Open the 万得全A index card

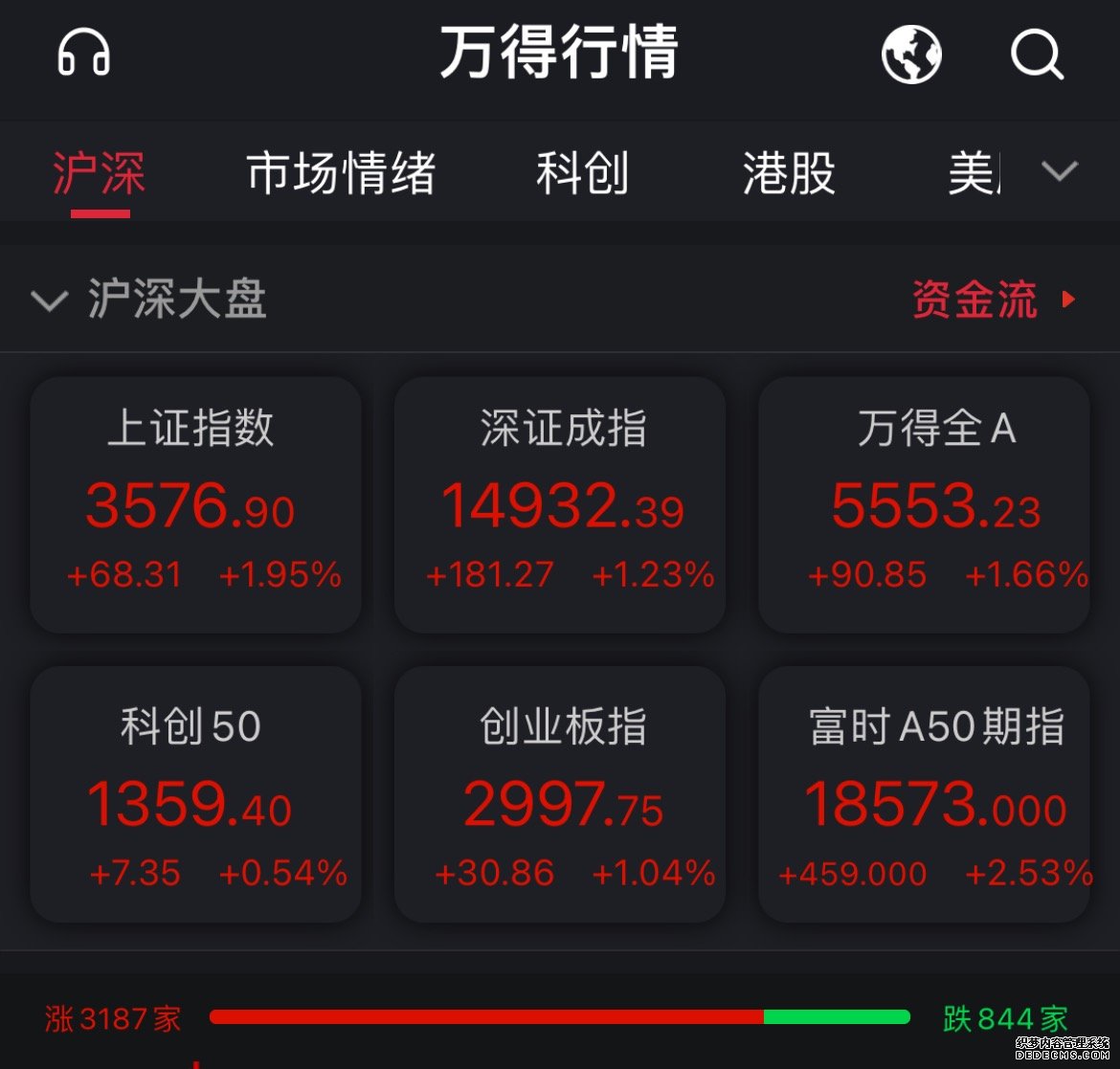(x=925, y=504)
